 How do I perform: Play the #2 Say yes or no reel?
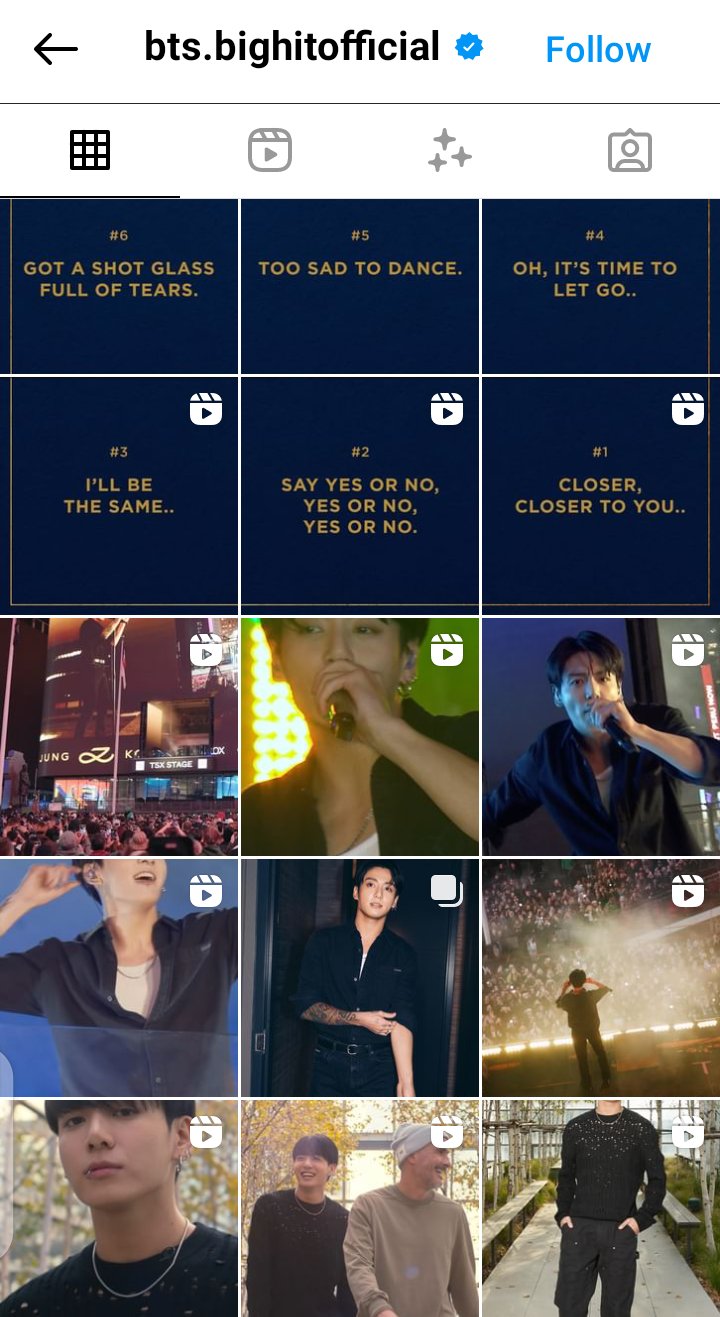pyautogui.click(x=360, y=495)
